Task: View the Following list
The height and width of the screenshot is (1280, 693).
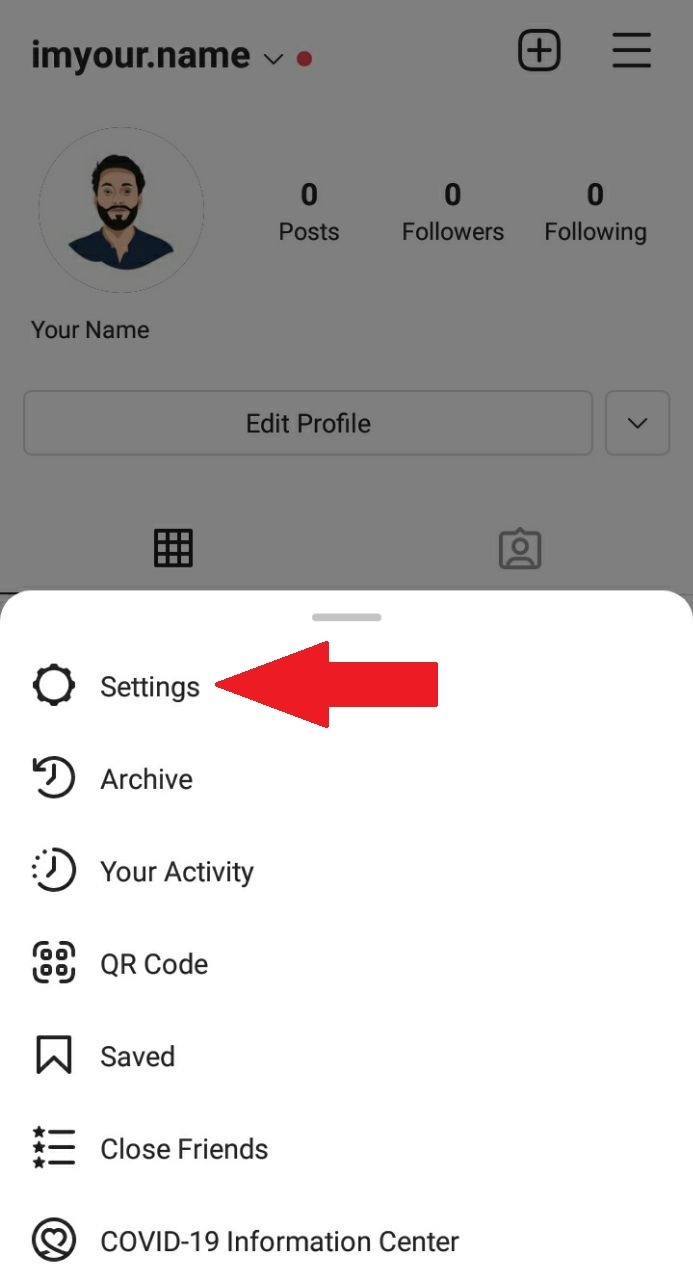Action: (x=595, y=212)
